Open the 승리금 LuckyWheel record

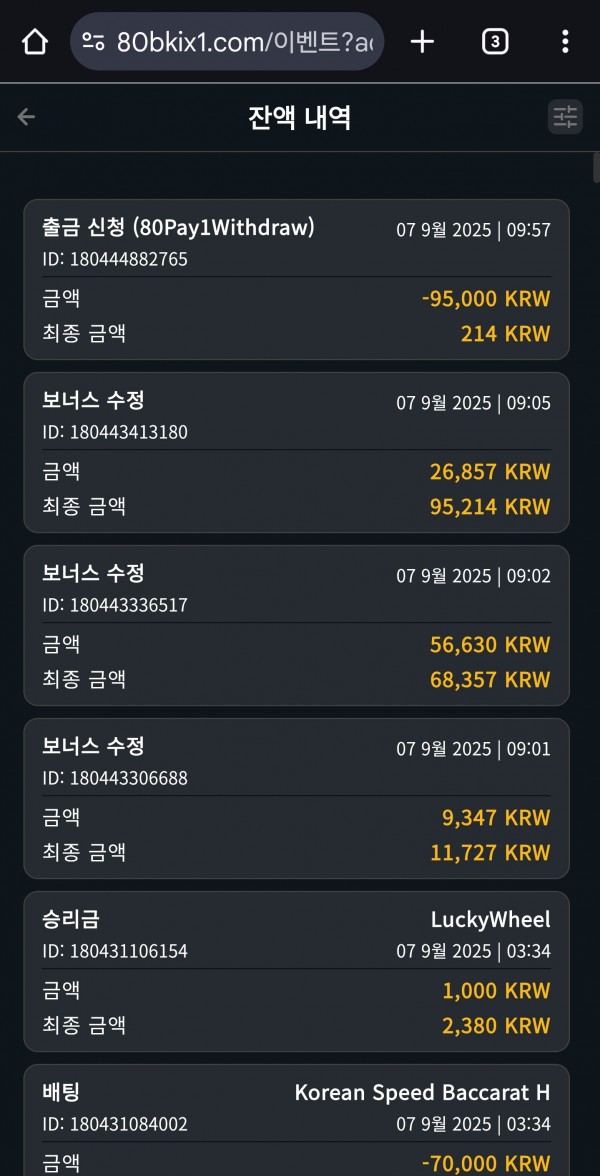click(x=296, y=971)
